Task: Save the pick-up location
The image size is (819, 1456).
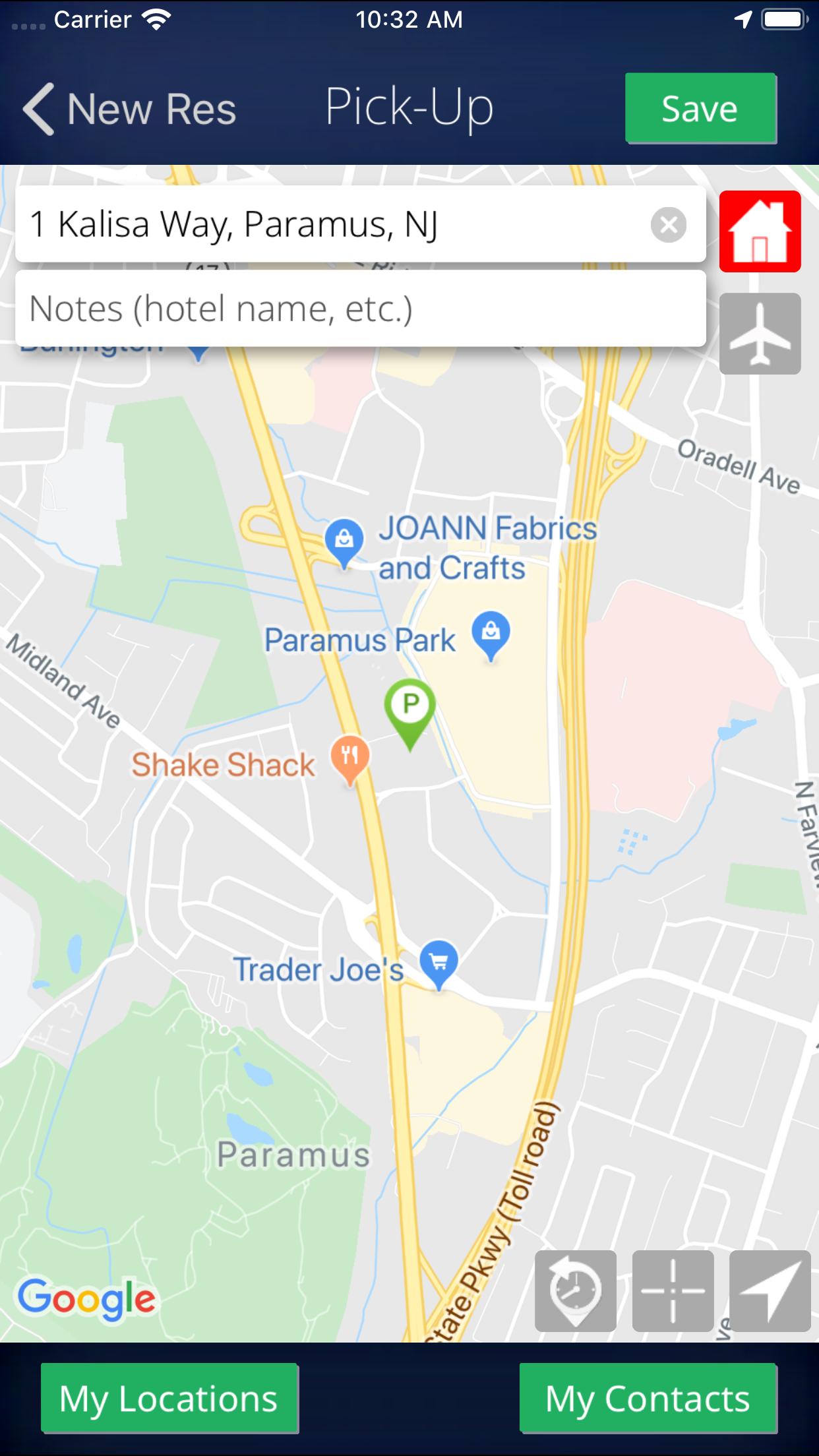Action: (700, 108)
